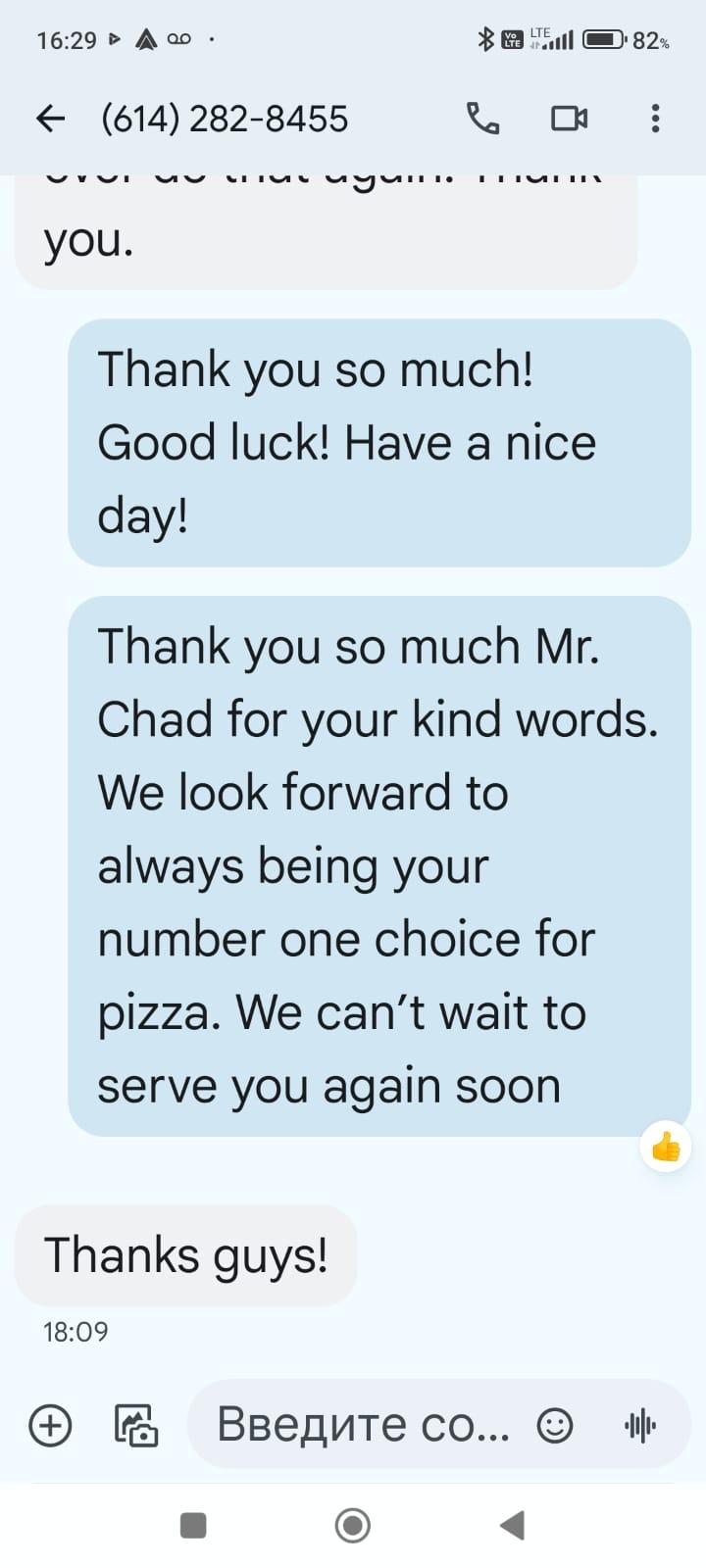Open the plus attachment menu
This screenshot has height=1568, width=706.
pos(51,1425)
